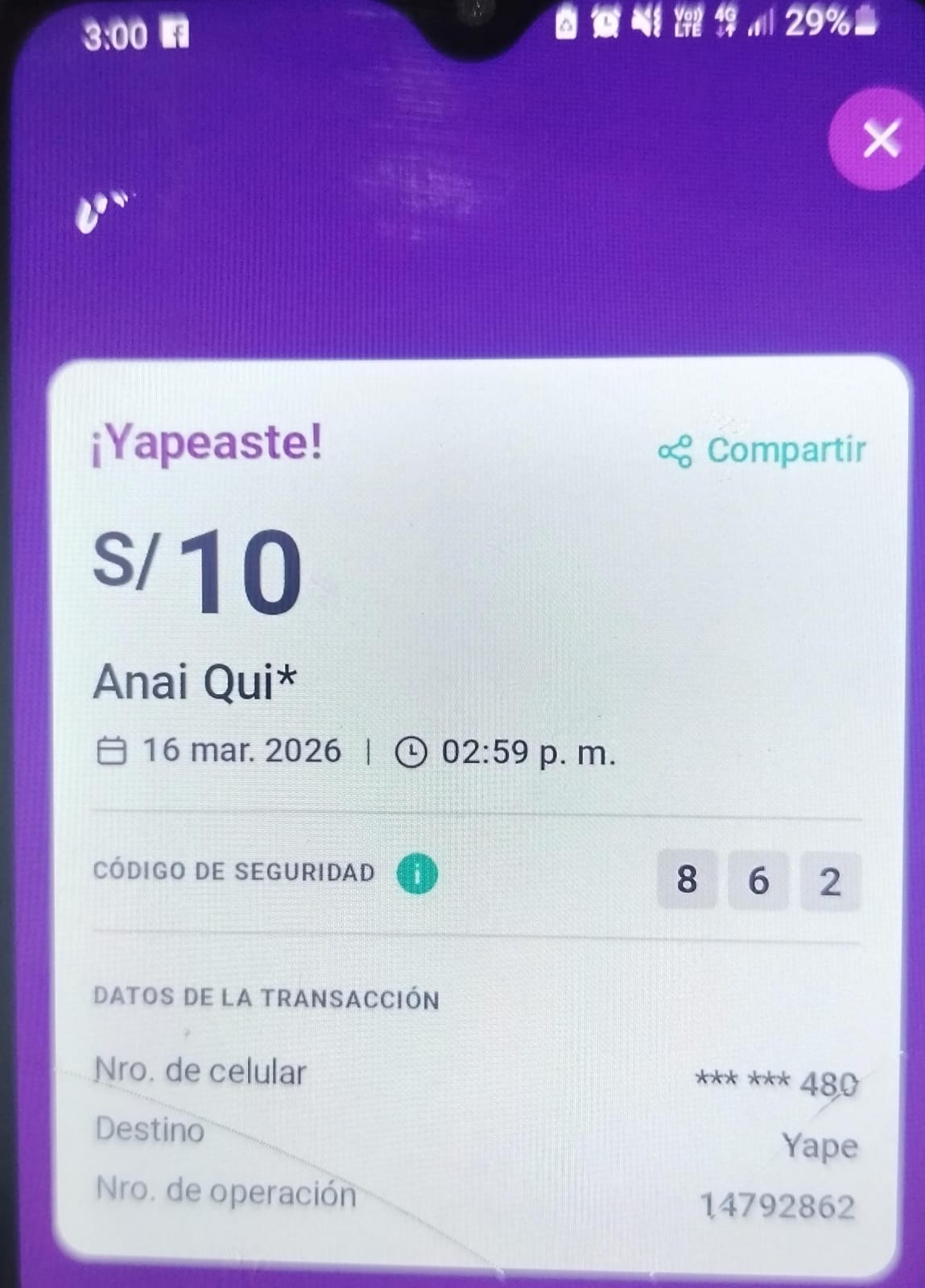Share the payment receipt via Compartir
925x1288 pixels.
point(762,450)
